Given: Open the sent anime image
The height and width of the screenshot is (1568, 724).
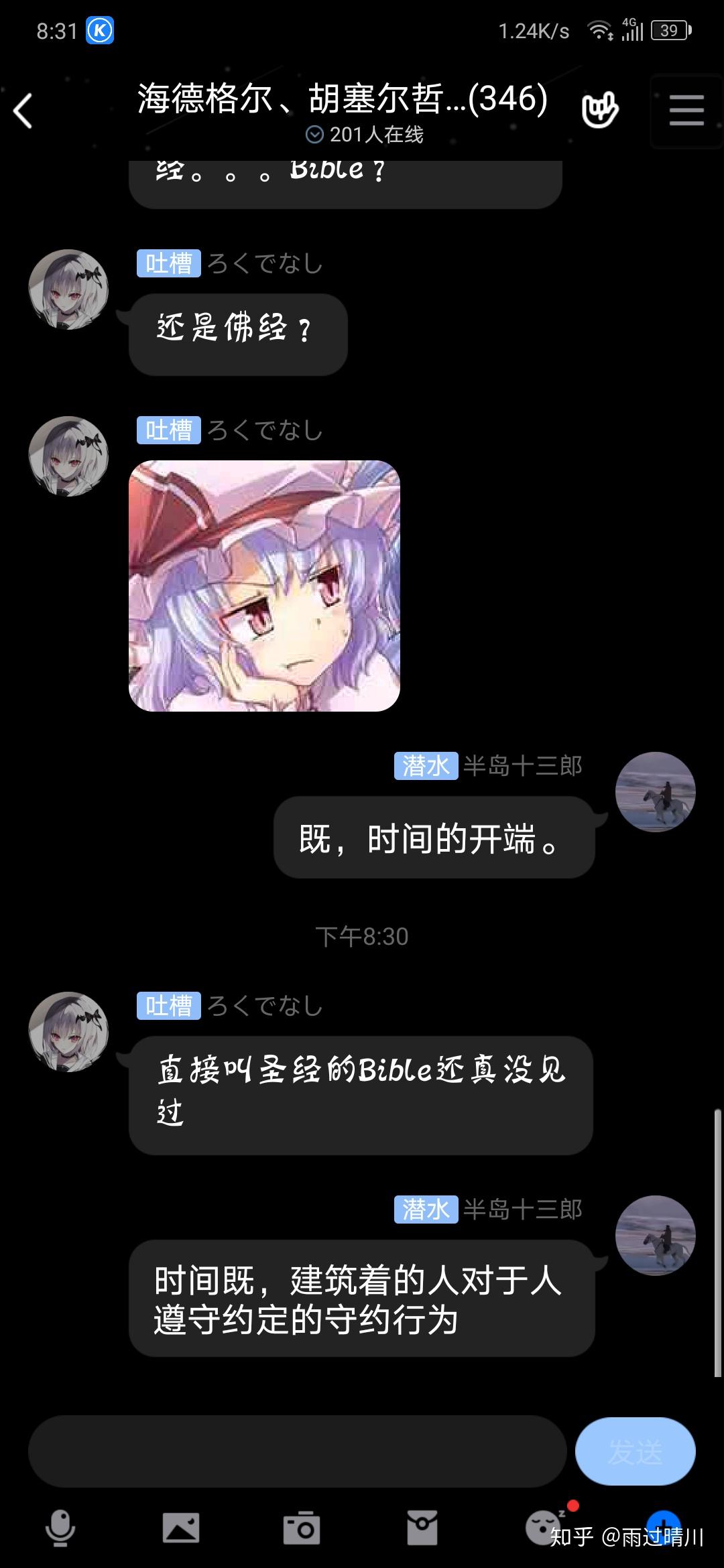Looking at the screenshot, I should click(264, 586).
